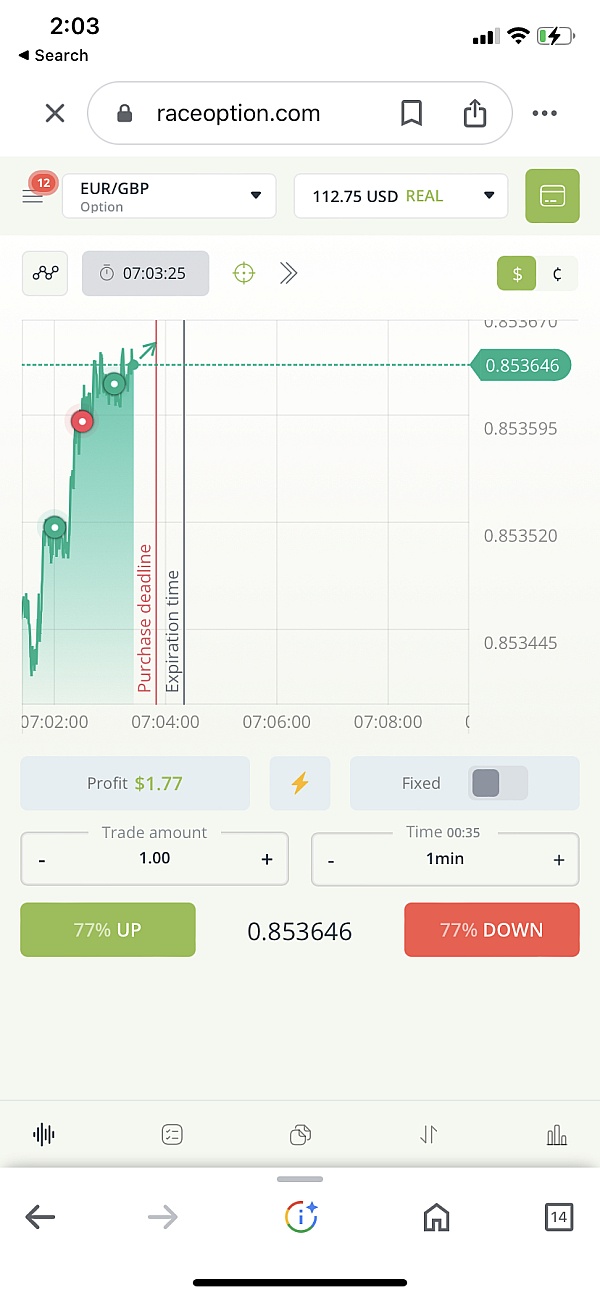Tap the green deposit card button
The image size is (600, 1298).
552,195
